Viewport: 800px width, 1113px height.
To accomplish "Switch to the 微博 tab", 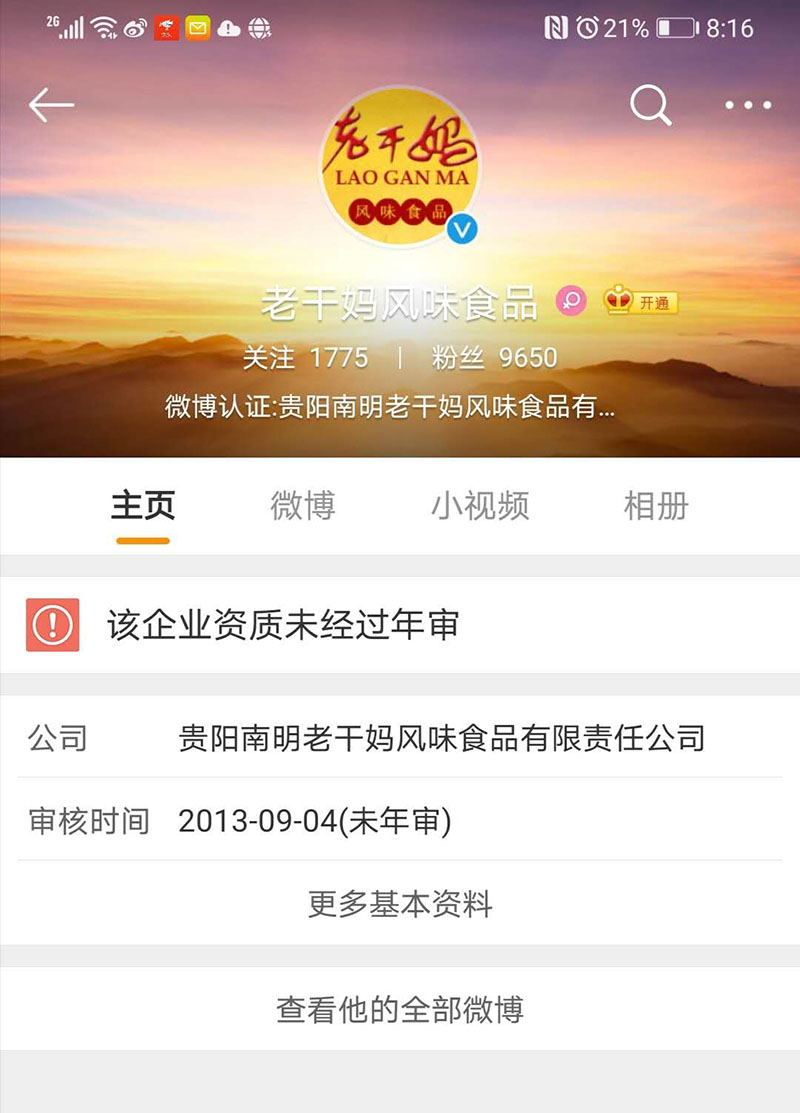I will (302, 506).
